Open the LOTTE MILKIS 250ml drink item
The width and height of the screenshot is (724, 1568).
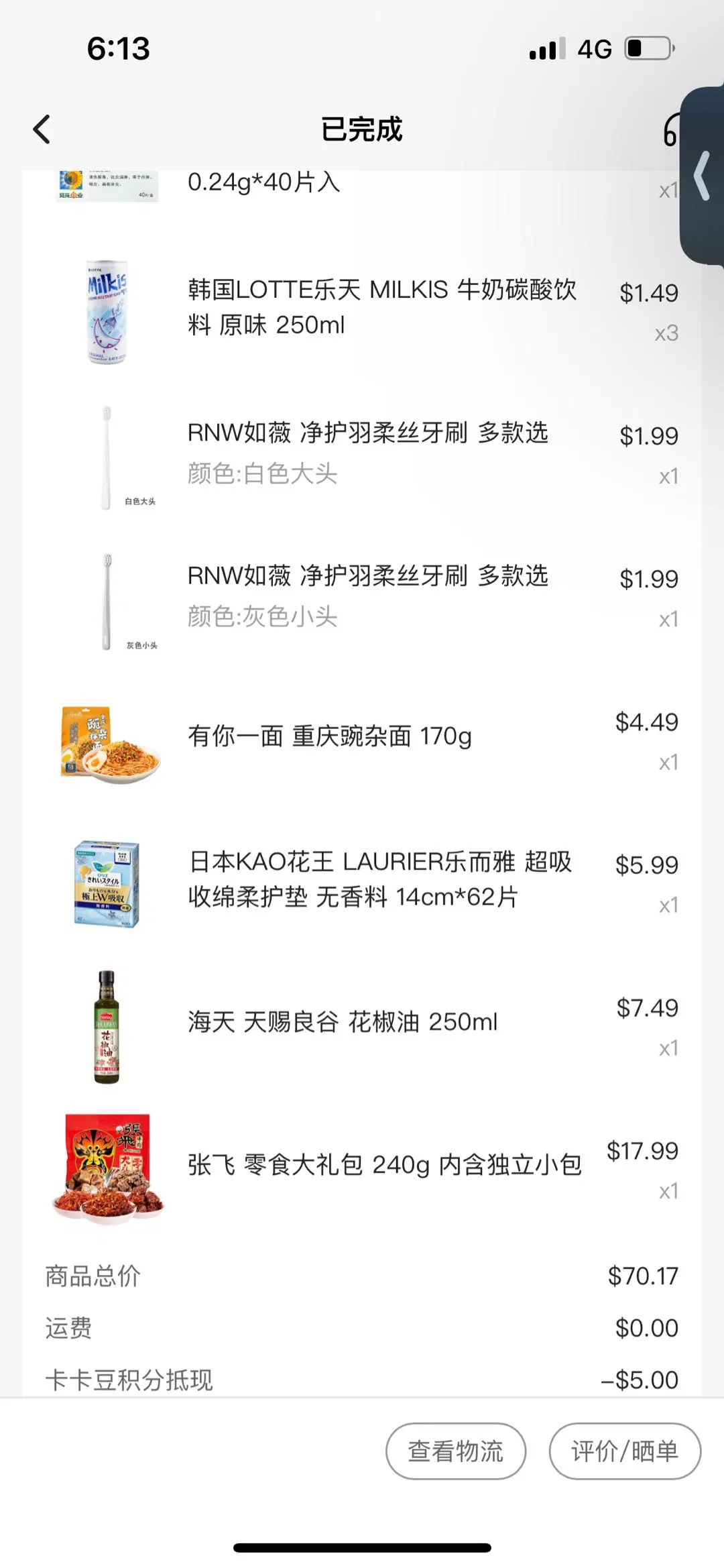(381, 307)
